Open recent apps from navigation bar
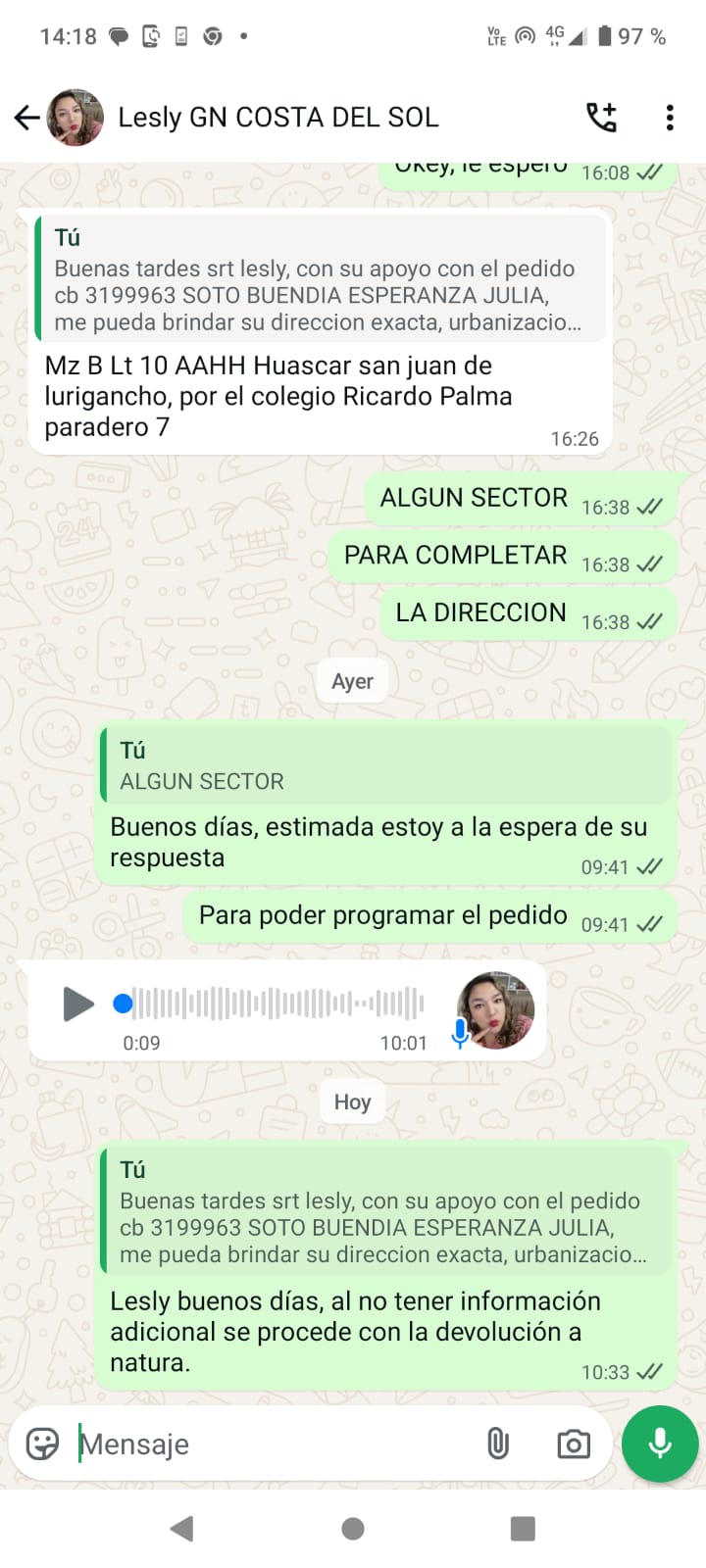This screenshot has width=706, height=1568. [523, 1529]
